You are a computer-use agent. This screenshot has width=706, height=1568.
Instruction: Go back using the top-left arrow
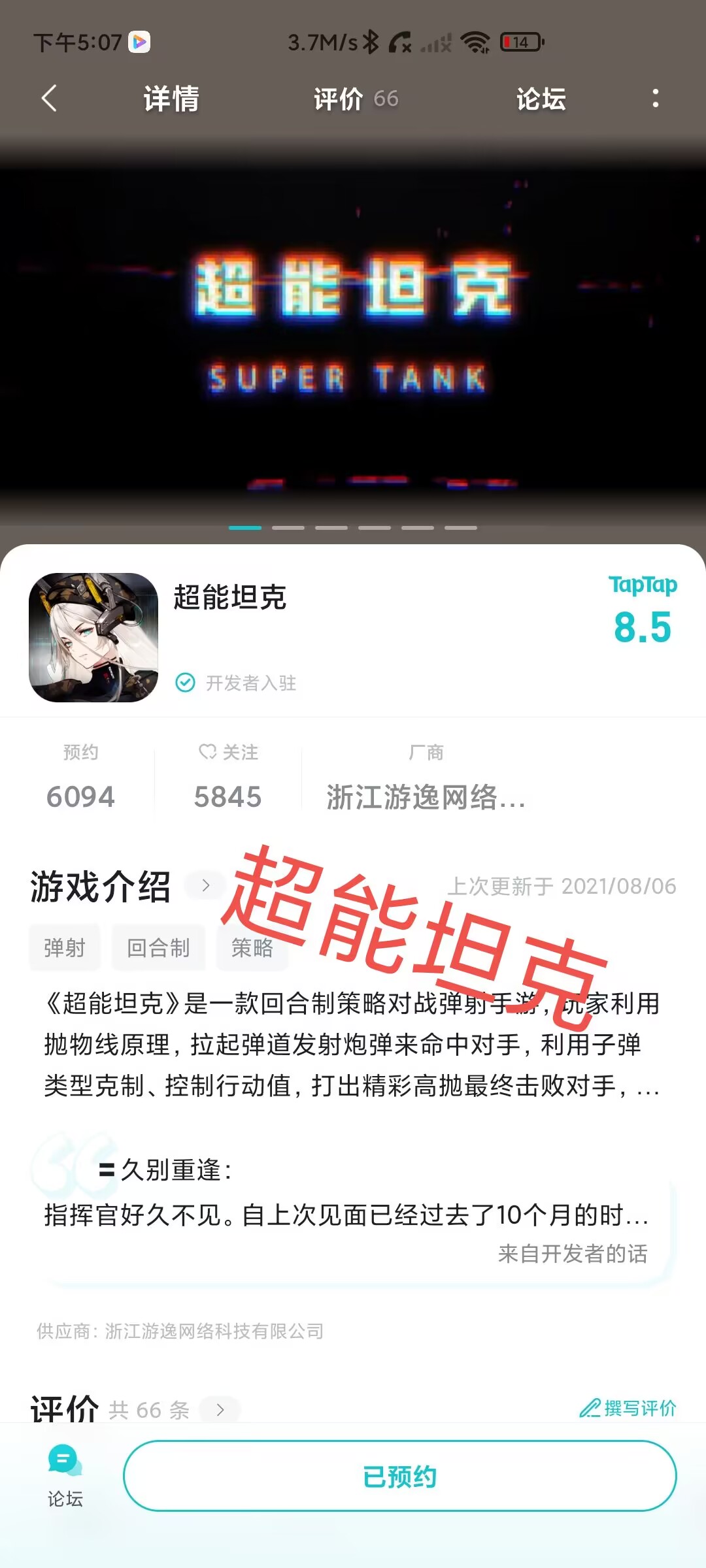pyautogui.click(x=49, y=99)
